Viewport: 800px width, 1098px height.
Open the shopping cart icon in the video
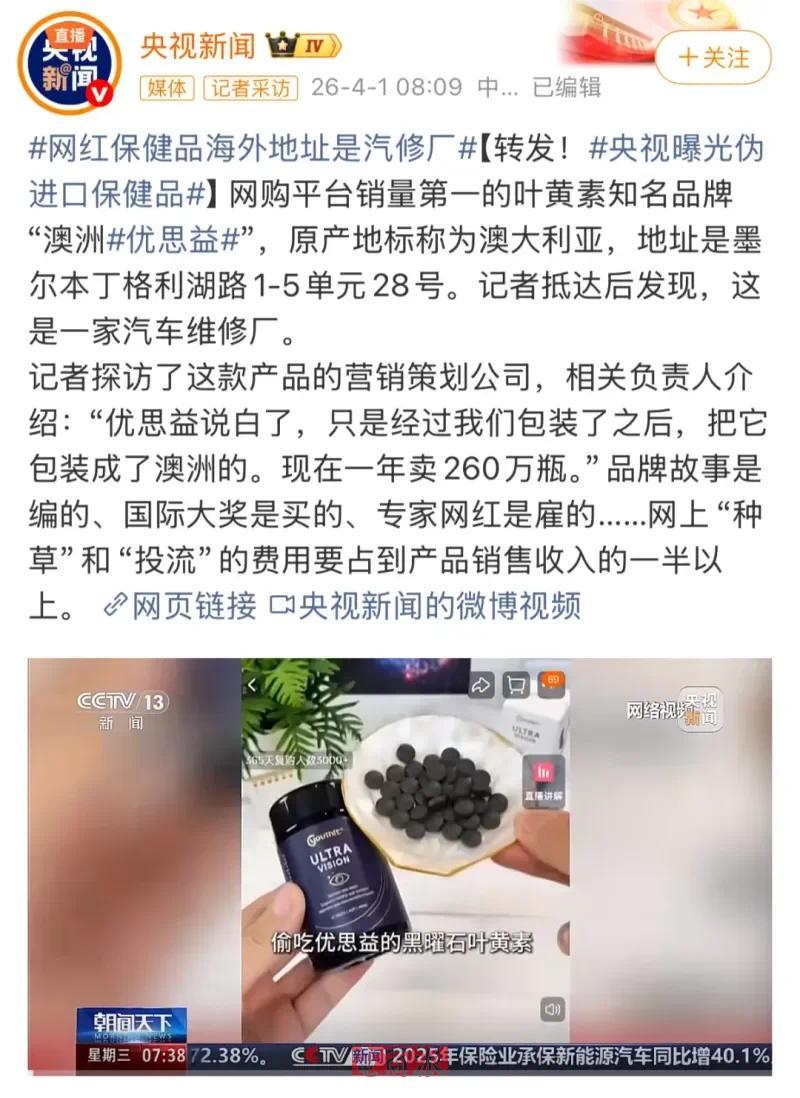[x=516, y=683]
